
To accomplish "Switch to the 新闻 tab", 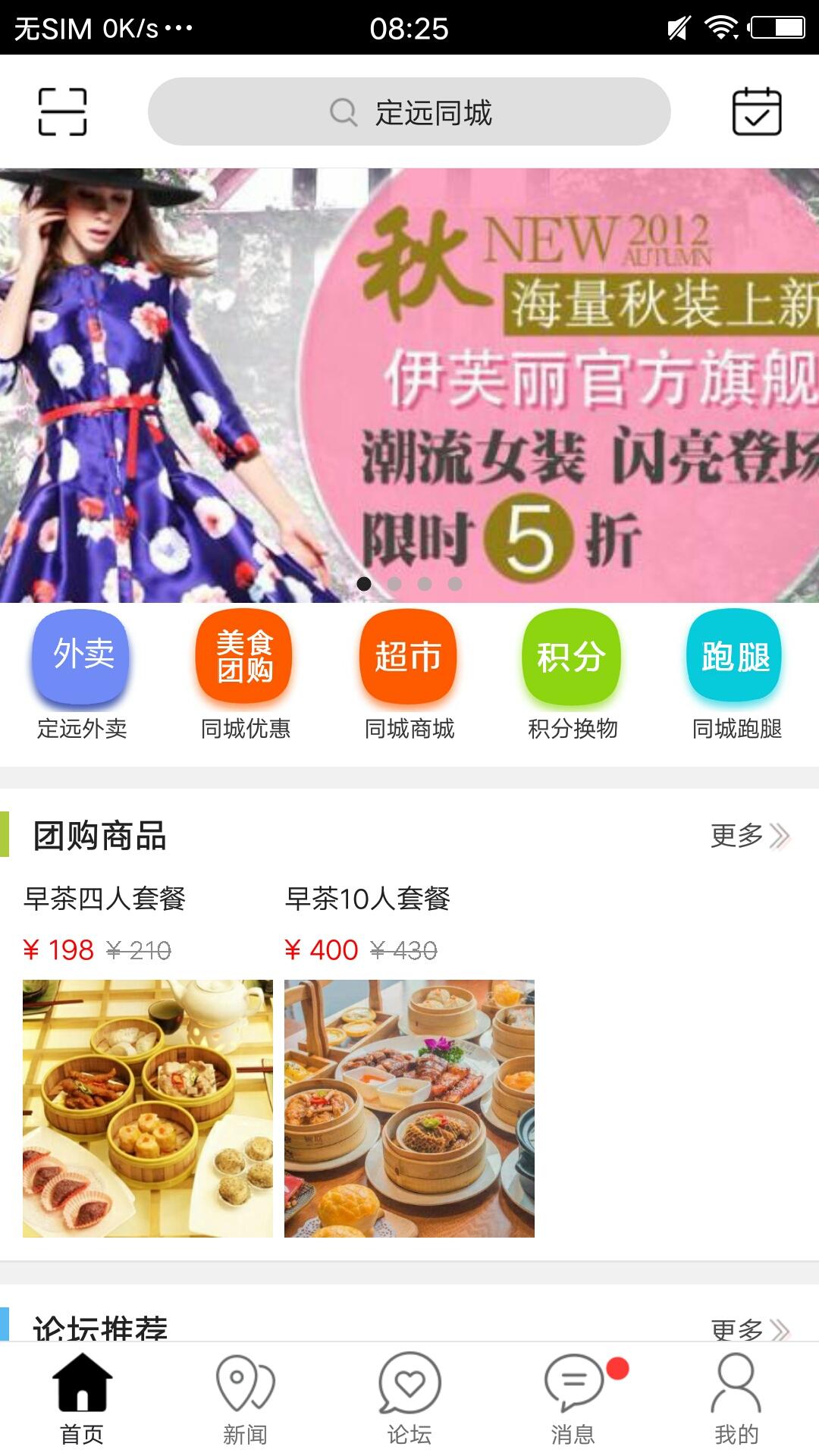I will click(x=245, y=1399).
